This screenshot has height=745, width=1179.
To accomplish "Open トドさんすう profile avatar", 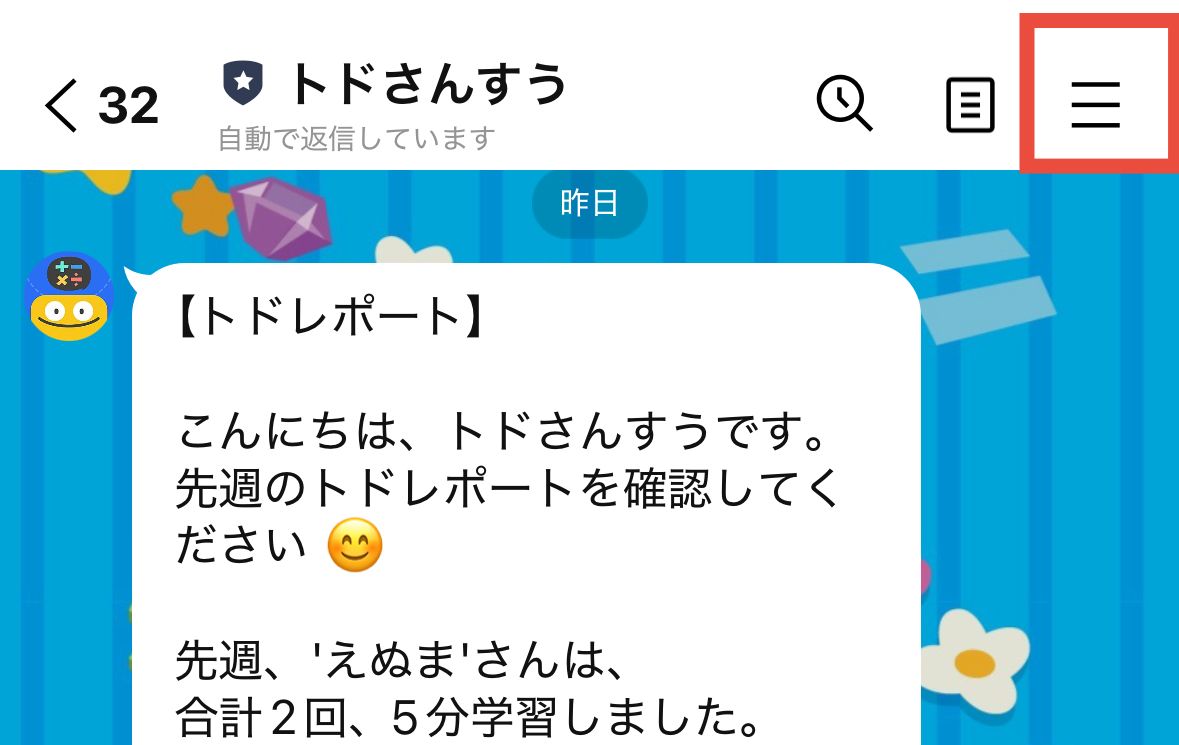I will click(68, 297).
